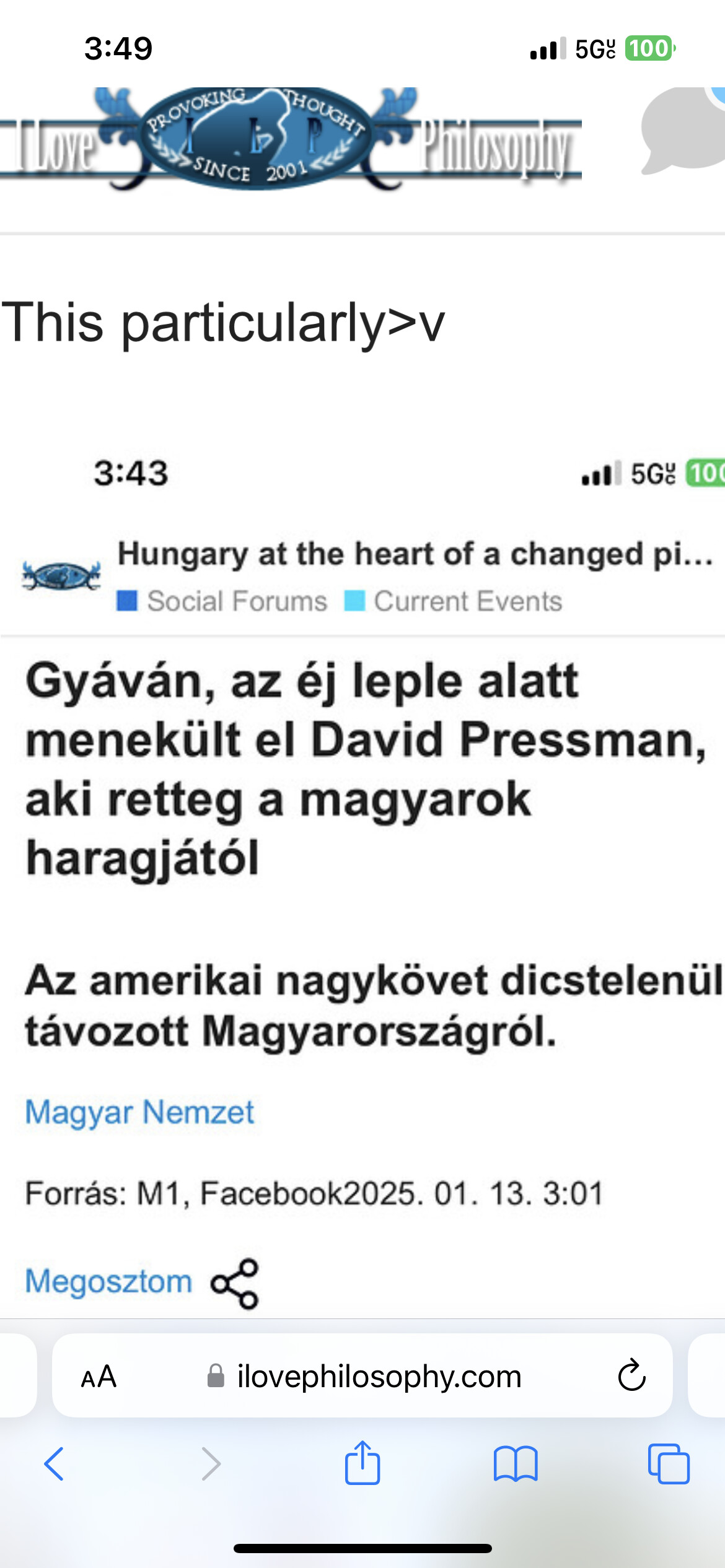Show all open Safari tabs
This screenshot has width=725, height=1568.
pyautogui.click(x=669, y=1464)
